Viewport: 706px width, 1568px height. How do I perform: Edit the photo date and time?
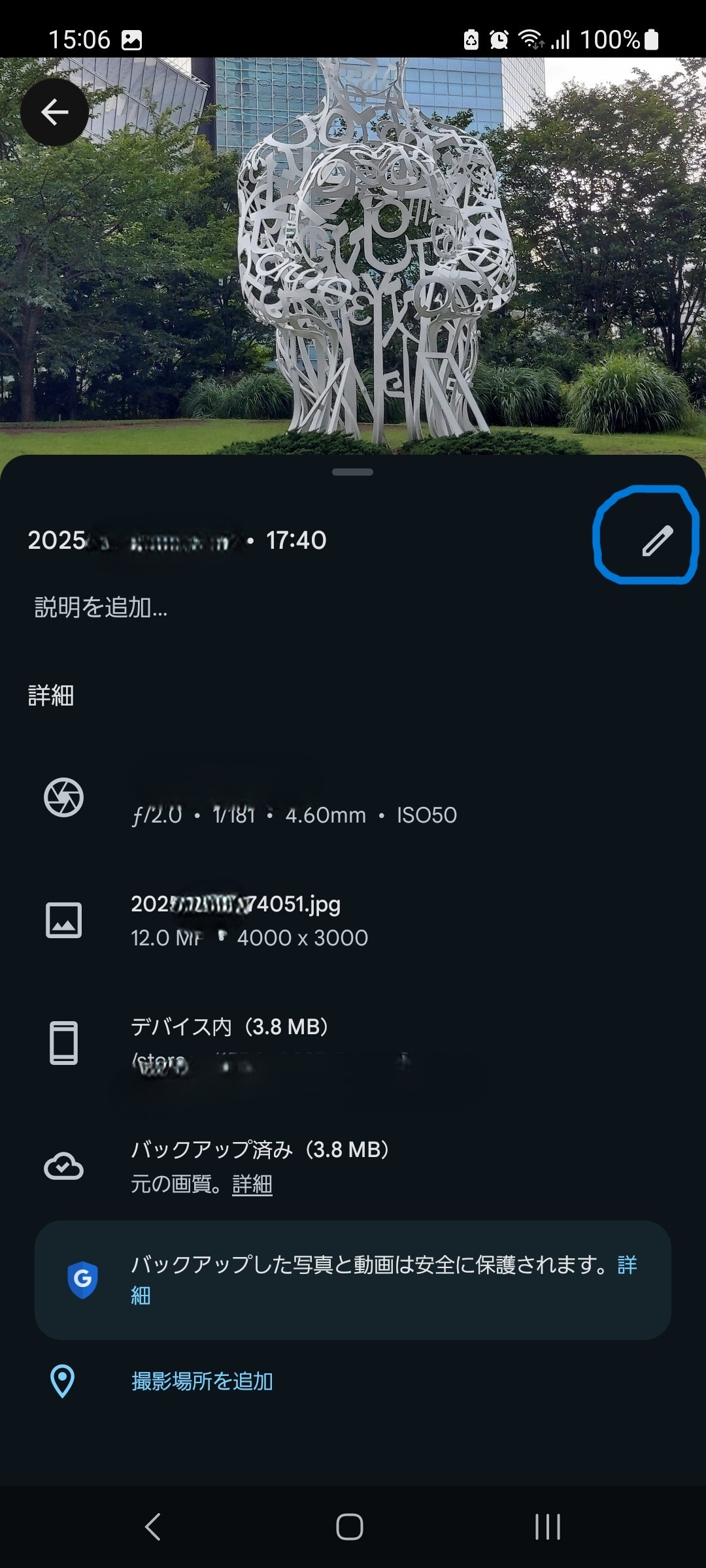(656, 540)
